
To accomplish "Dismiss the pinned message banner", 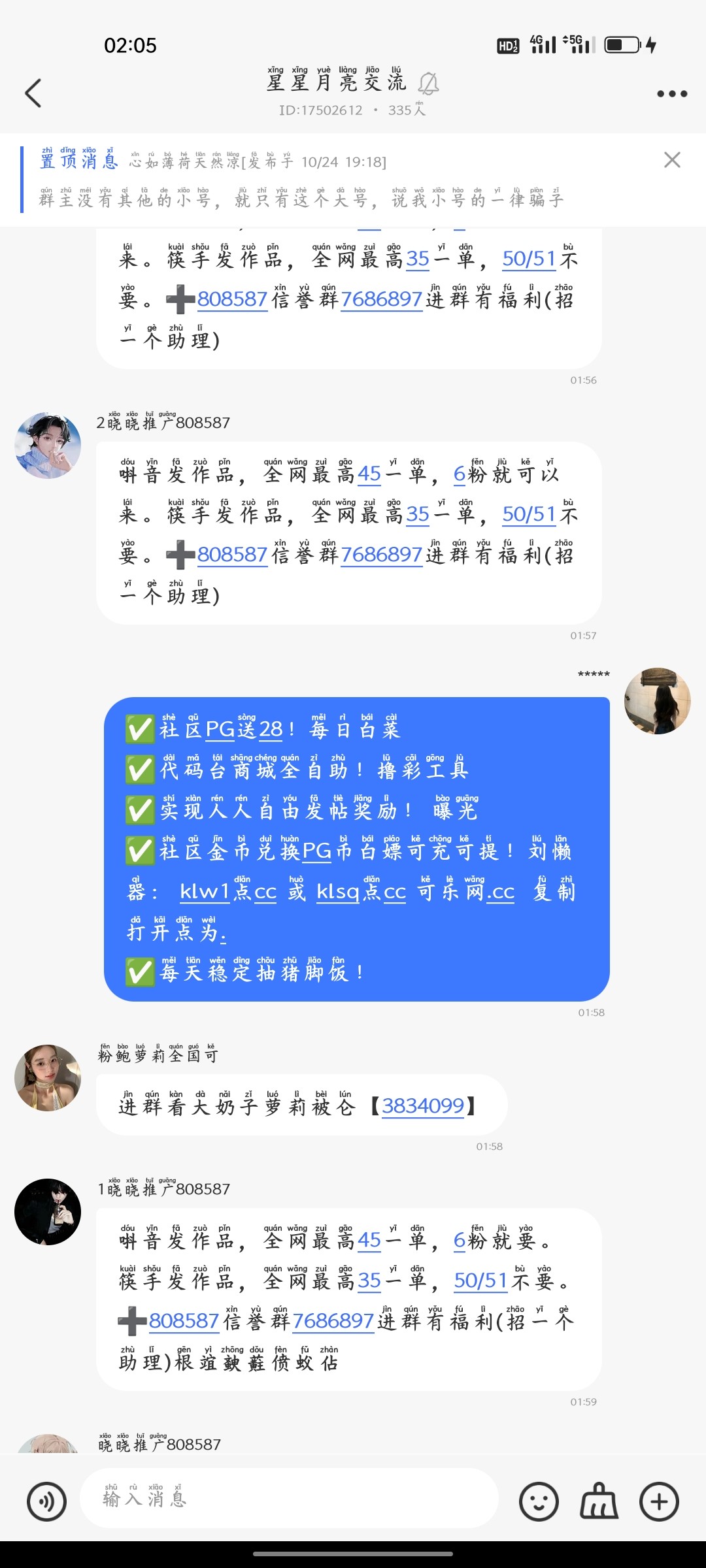I will click(672, 160).
